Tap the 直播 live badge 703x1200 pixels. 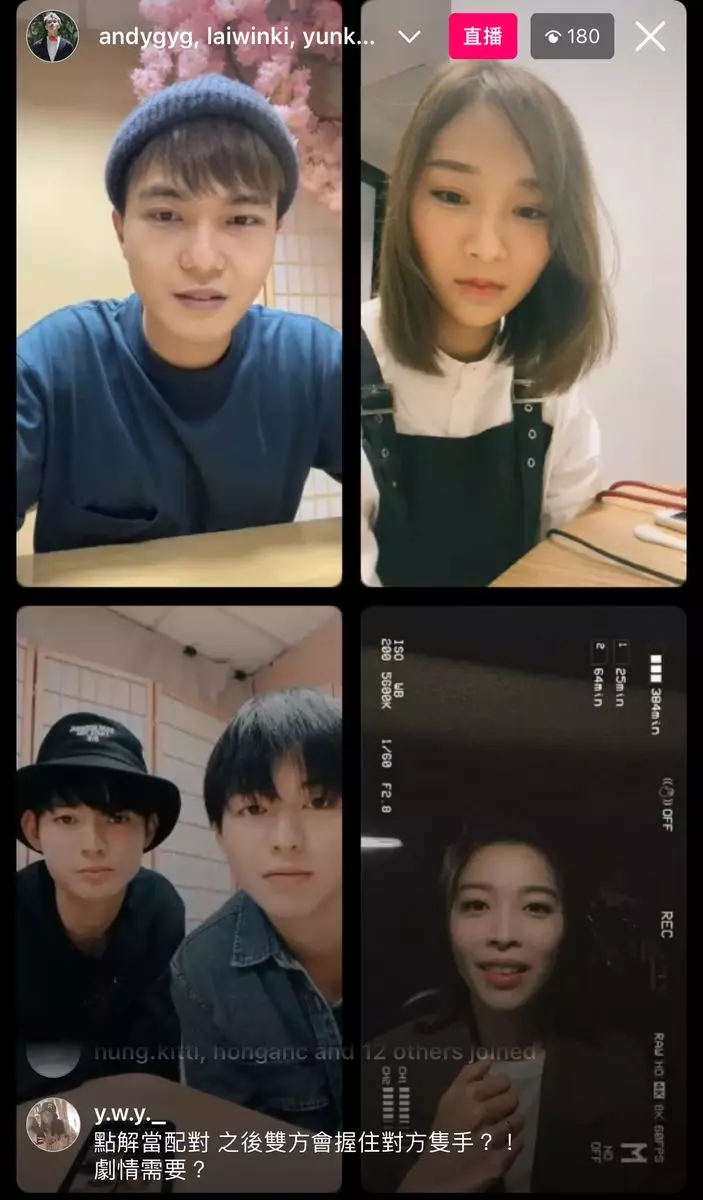click(482, 36)
